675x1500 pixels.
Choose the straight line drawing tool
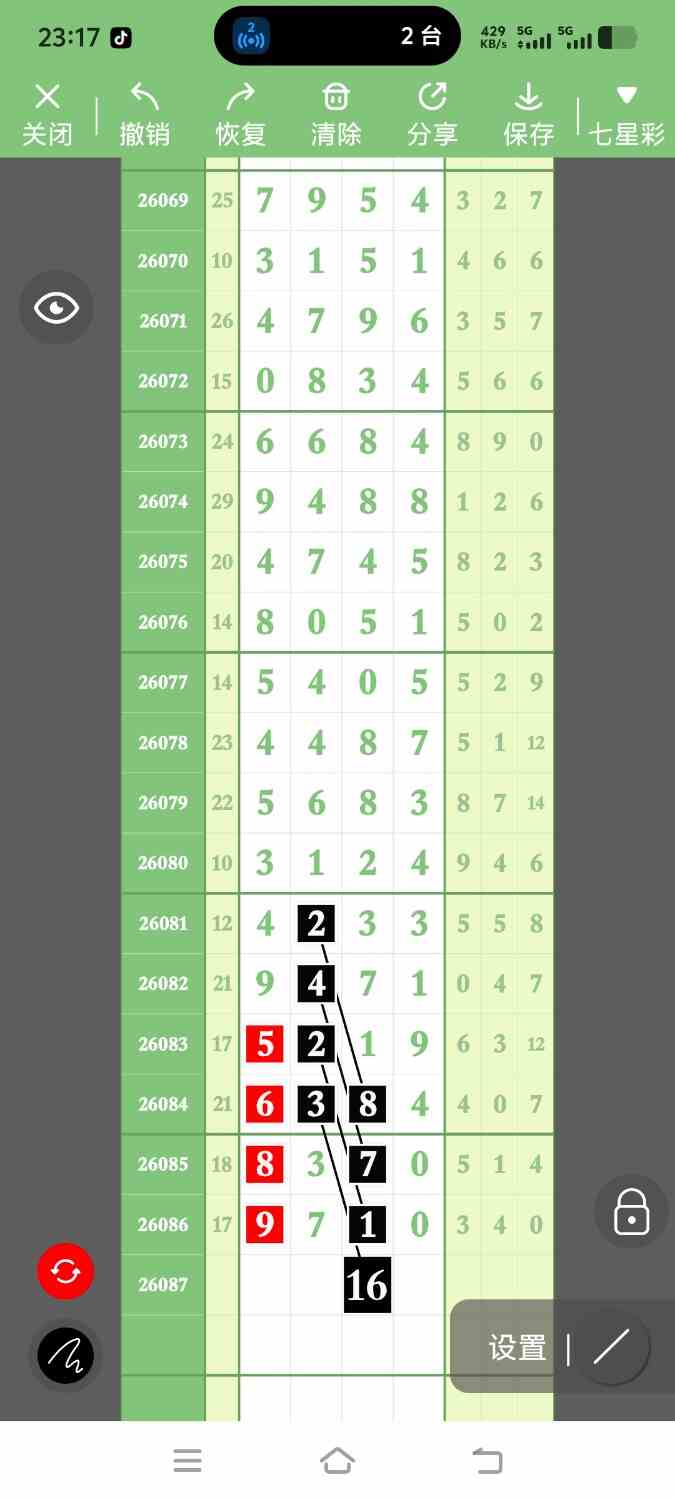pos(611,1348)
